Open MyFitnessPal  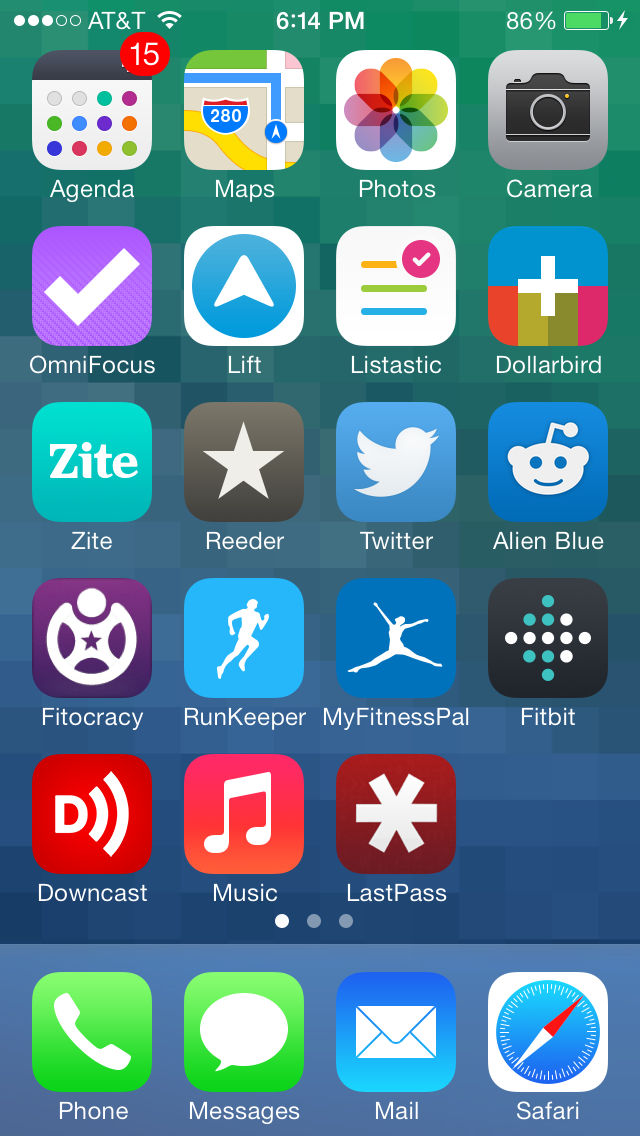coord(396,639)
